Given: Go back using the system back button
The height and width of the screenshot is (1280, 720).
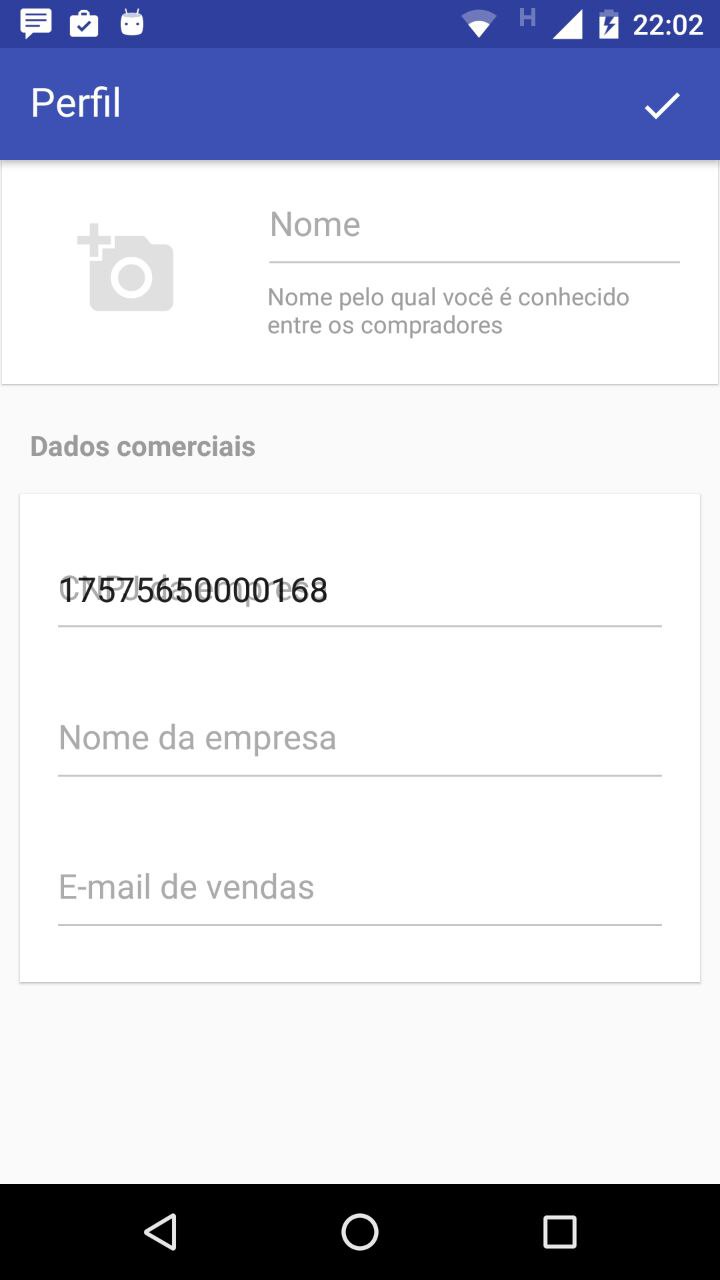Looking at the screenshot, I should pos(160,1232).
